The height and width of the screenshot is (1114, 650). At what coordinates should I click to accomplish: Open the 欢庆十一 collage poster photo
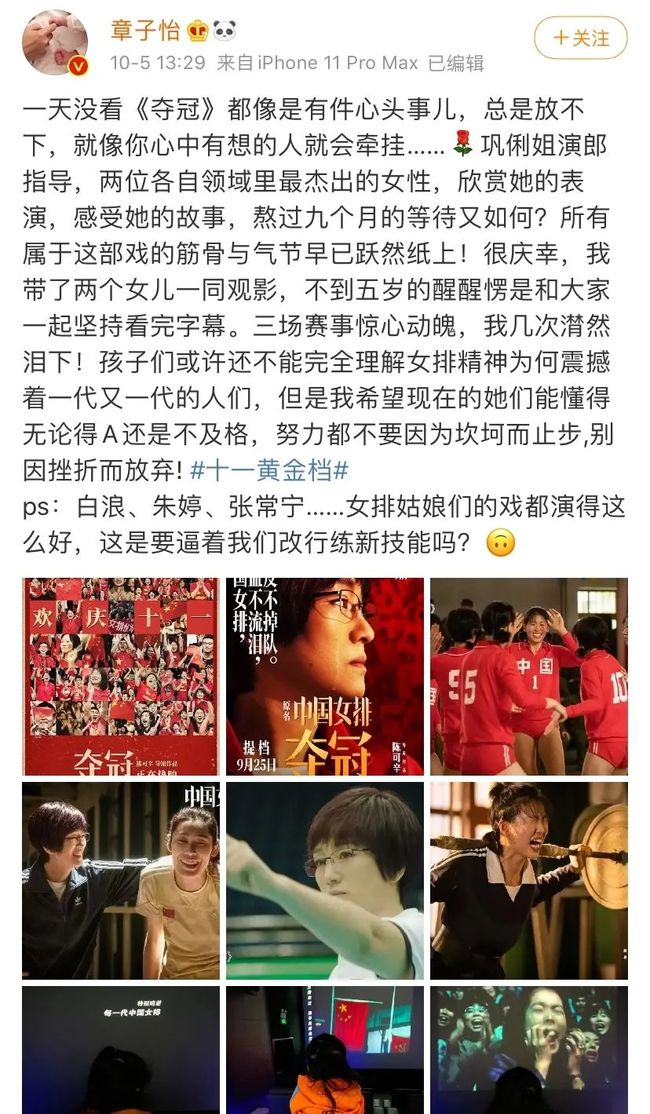point(121,676)
